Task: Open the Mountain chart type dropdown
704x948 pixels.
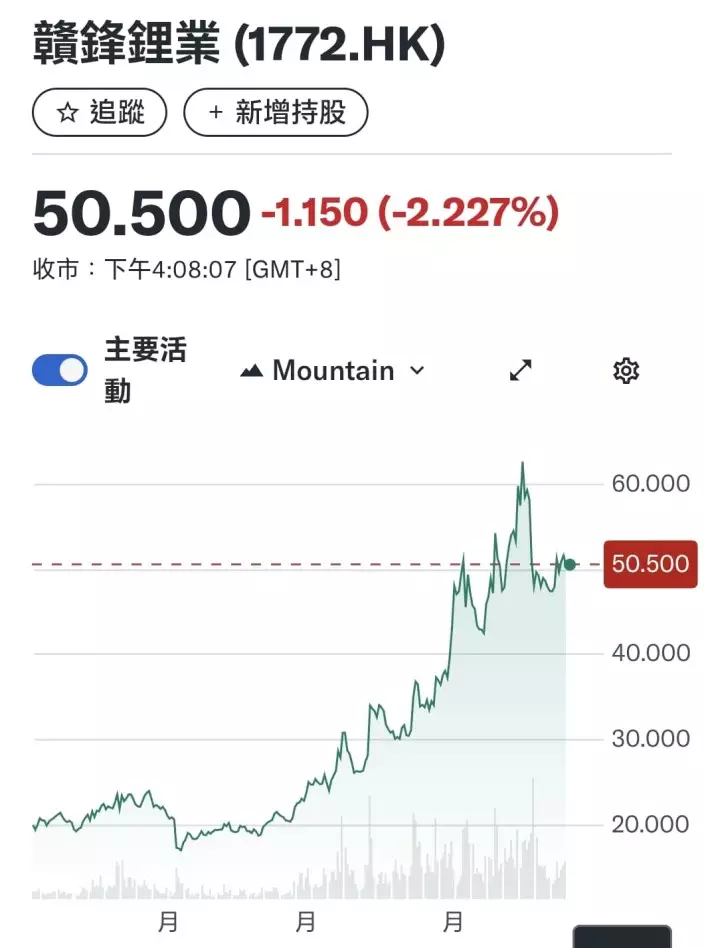Action: [x=333, y=371]
